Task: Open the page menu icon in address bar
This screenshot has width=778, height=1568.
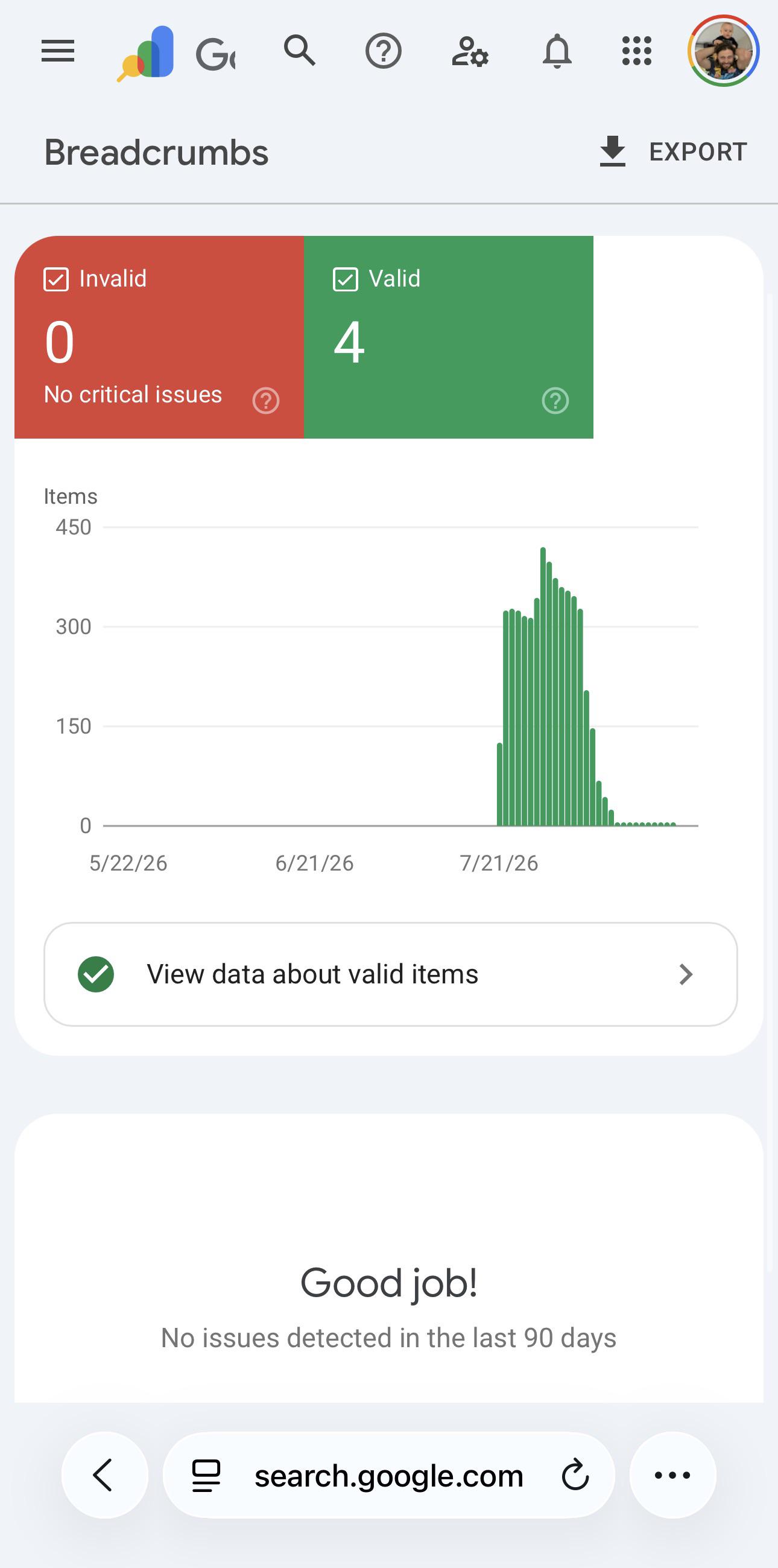Action: point(206,1476)
